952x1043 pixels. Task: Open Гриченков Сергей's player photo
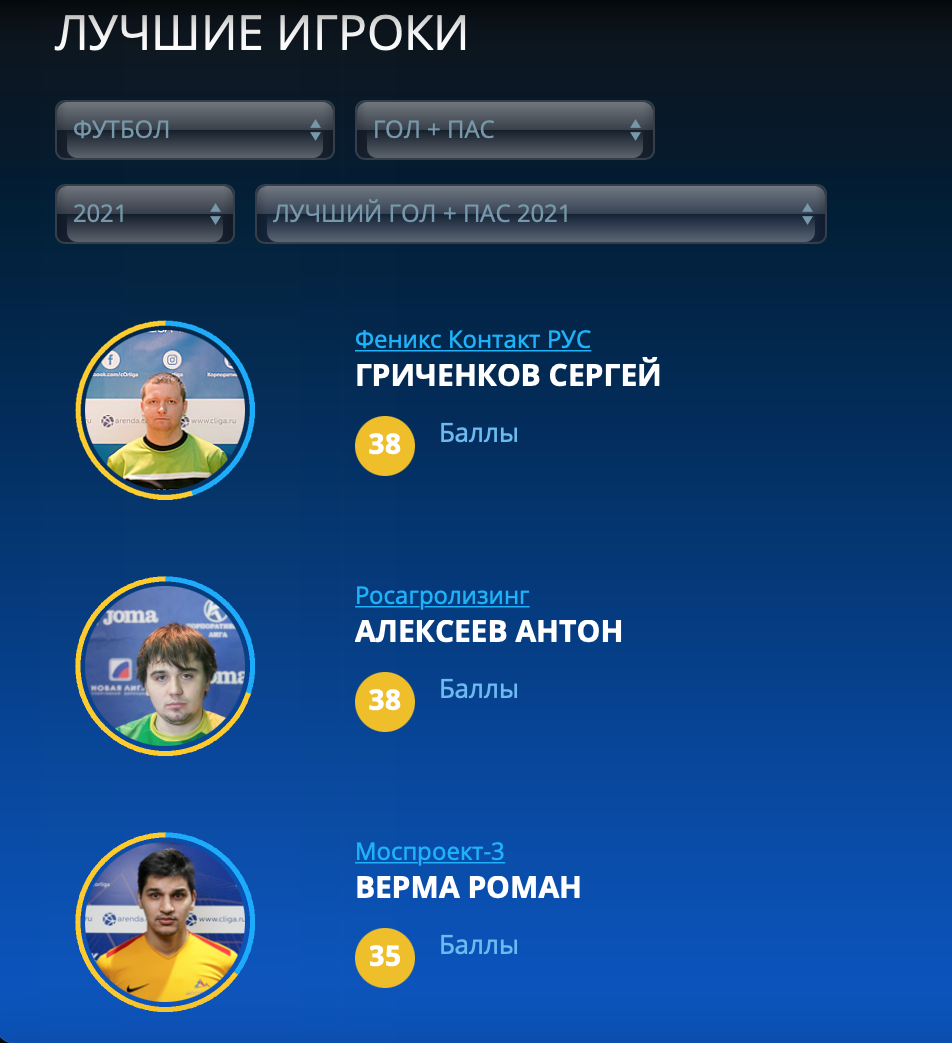[166, 410]
